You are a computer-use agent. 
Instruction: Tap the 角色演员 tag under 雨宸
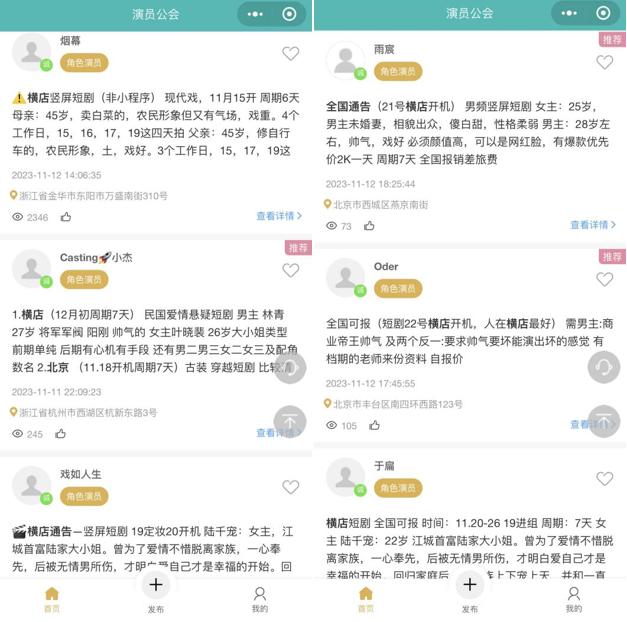tap(398, 72)
